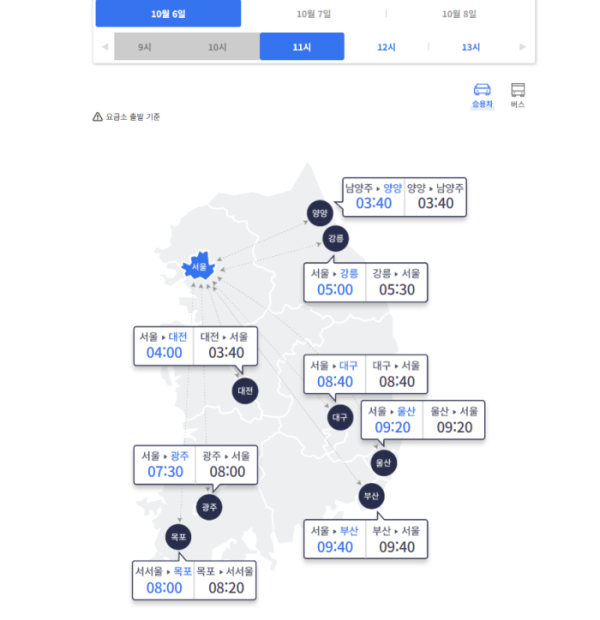600x620 pixels.
Task: Tap the 양양 city marker on map
Action: [319, 213]
